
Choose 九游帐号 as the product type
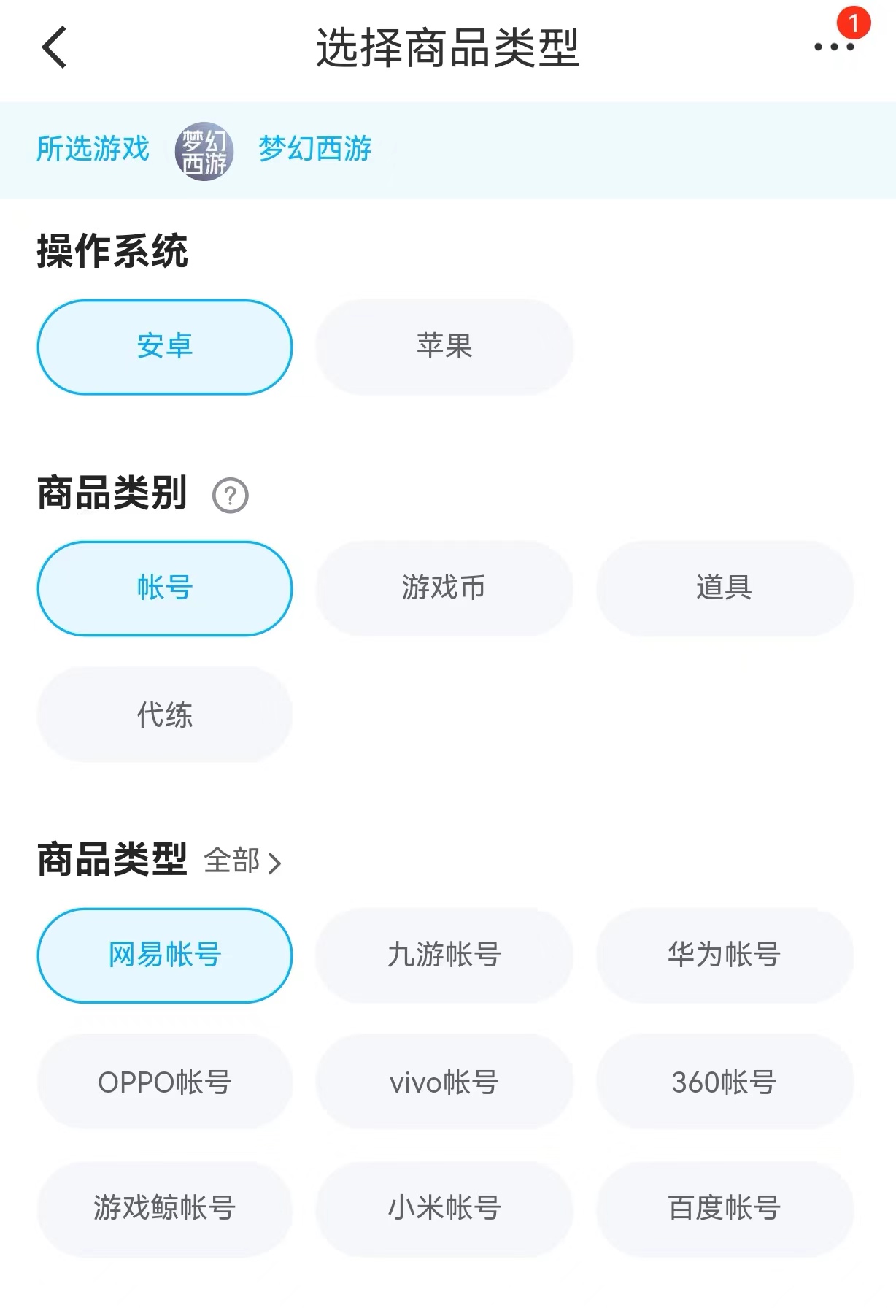coord(444,955)
